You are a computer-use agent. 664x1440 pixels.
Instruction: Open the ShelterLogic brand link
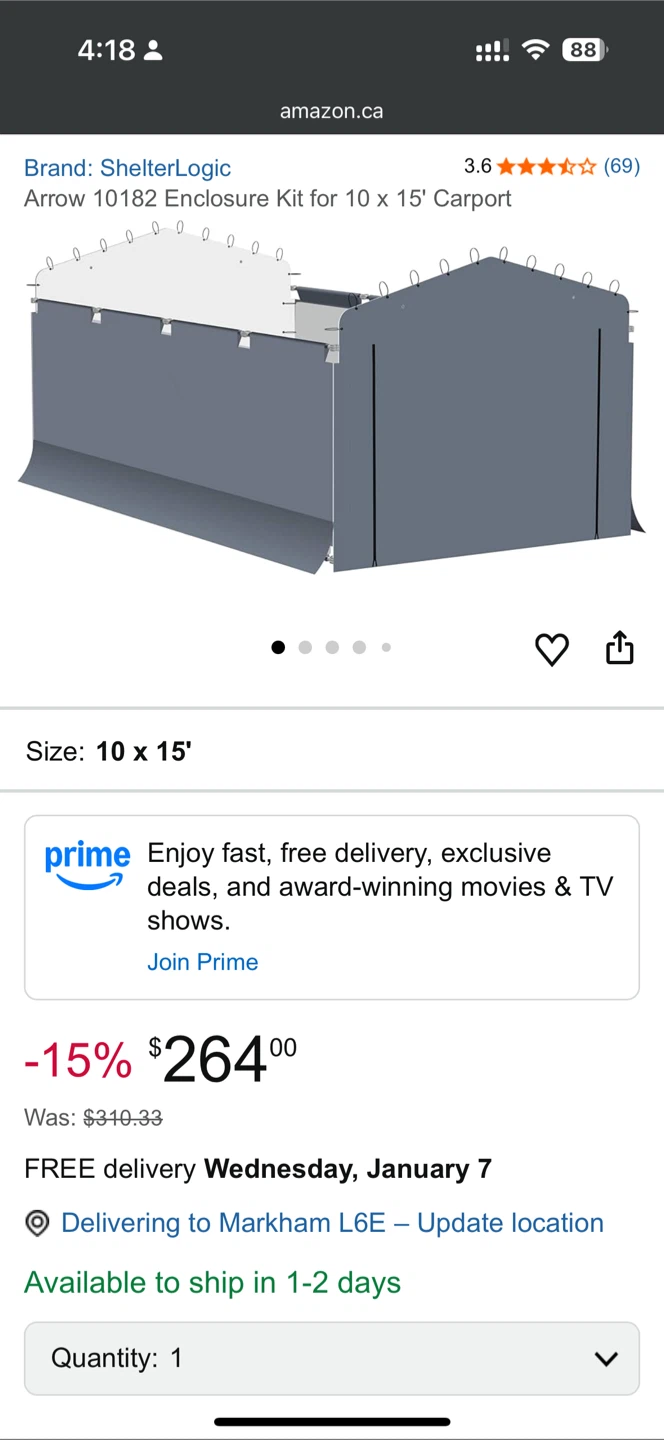tap(127, 168)
